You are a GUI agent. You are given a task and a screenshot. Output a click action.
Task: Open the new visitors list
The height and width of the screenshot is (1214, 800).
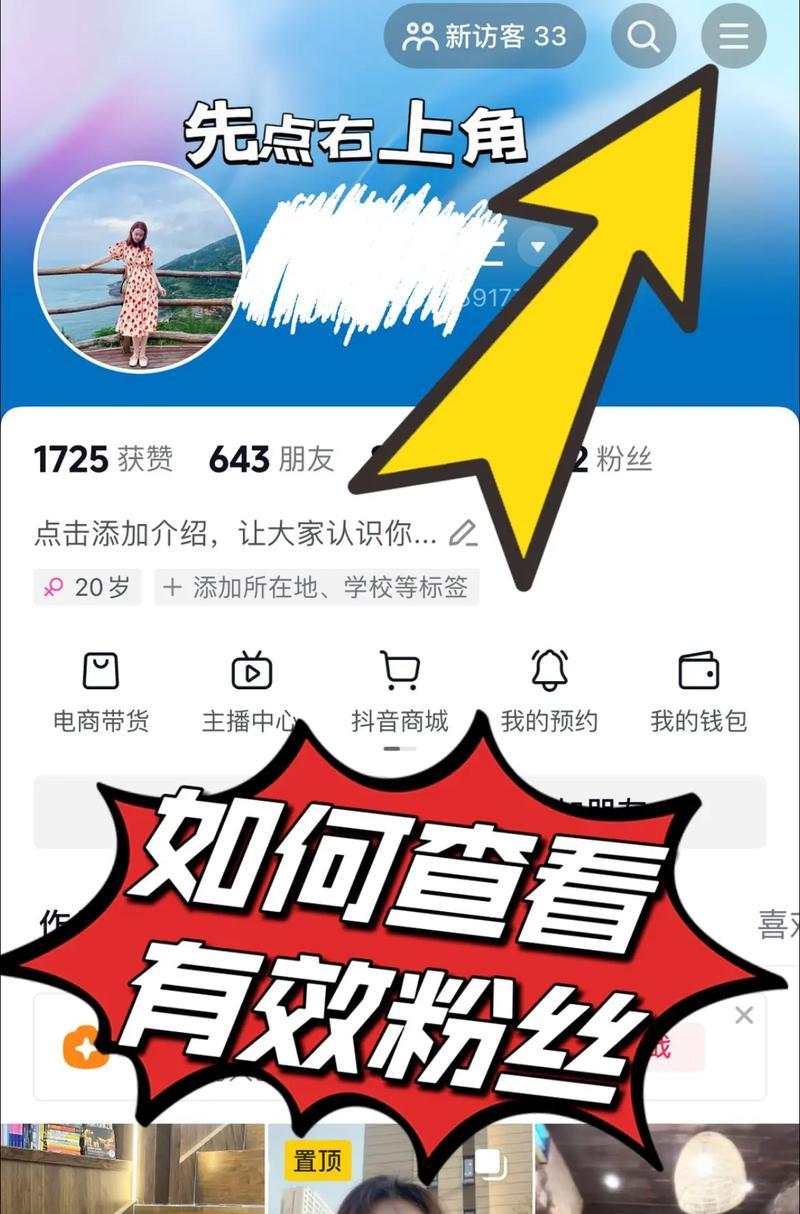coord(484,37)
